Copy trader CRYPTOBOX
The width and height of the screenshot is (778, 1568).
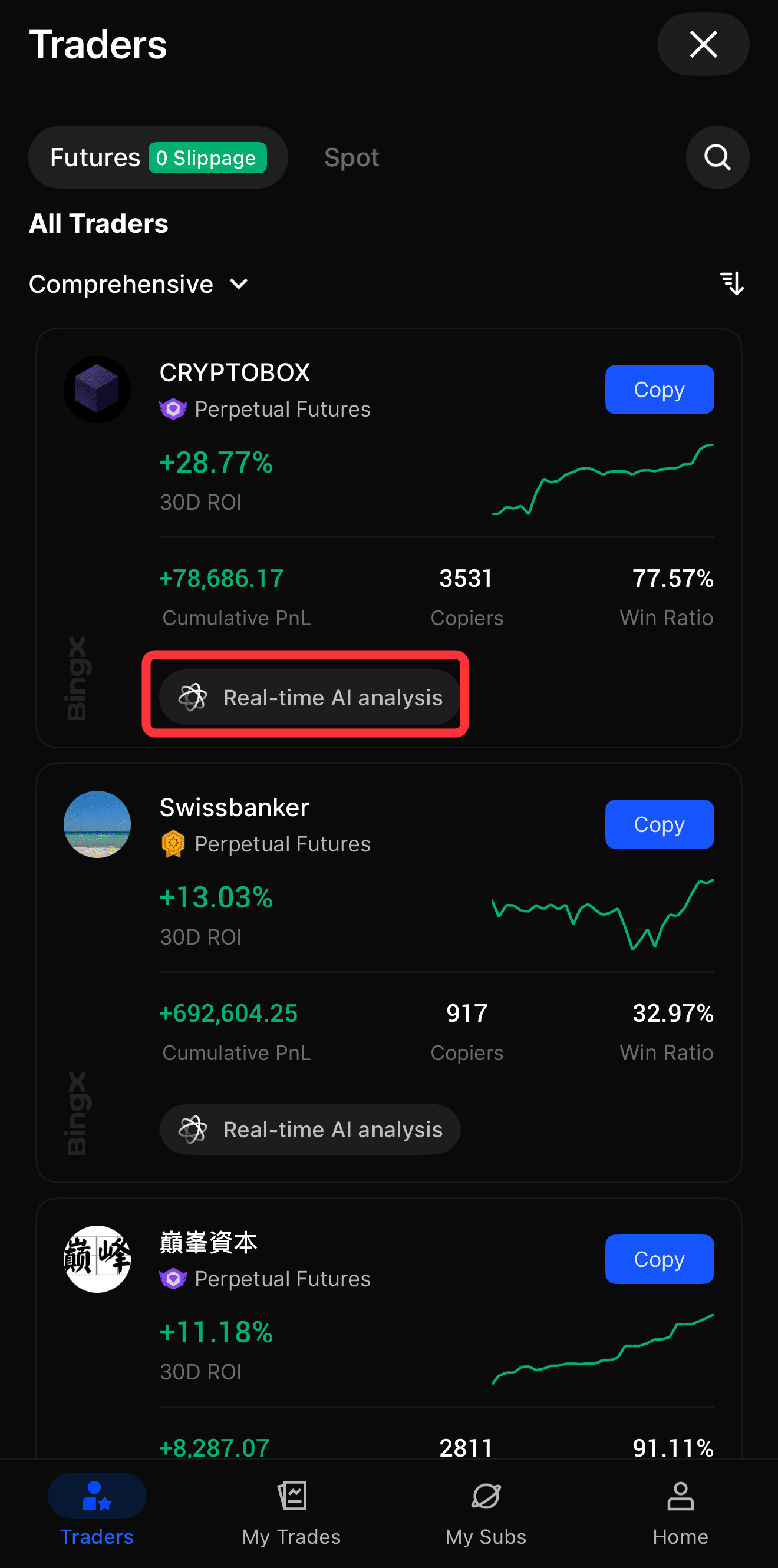click(x=659, y=389)
